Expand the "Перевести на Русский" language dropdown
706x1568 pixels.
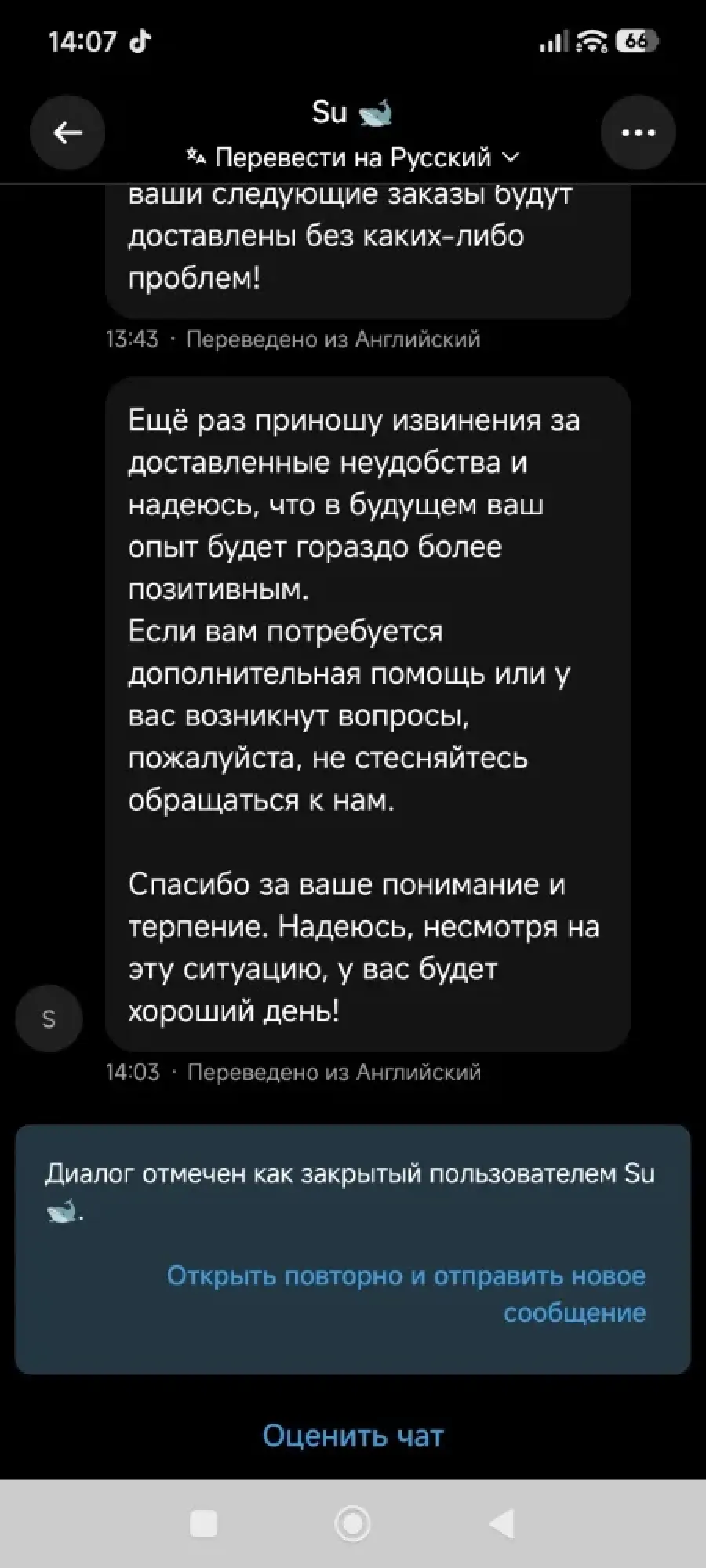[353, 158]
